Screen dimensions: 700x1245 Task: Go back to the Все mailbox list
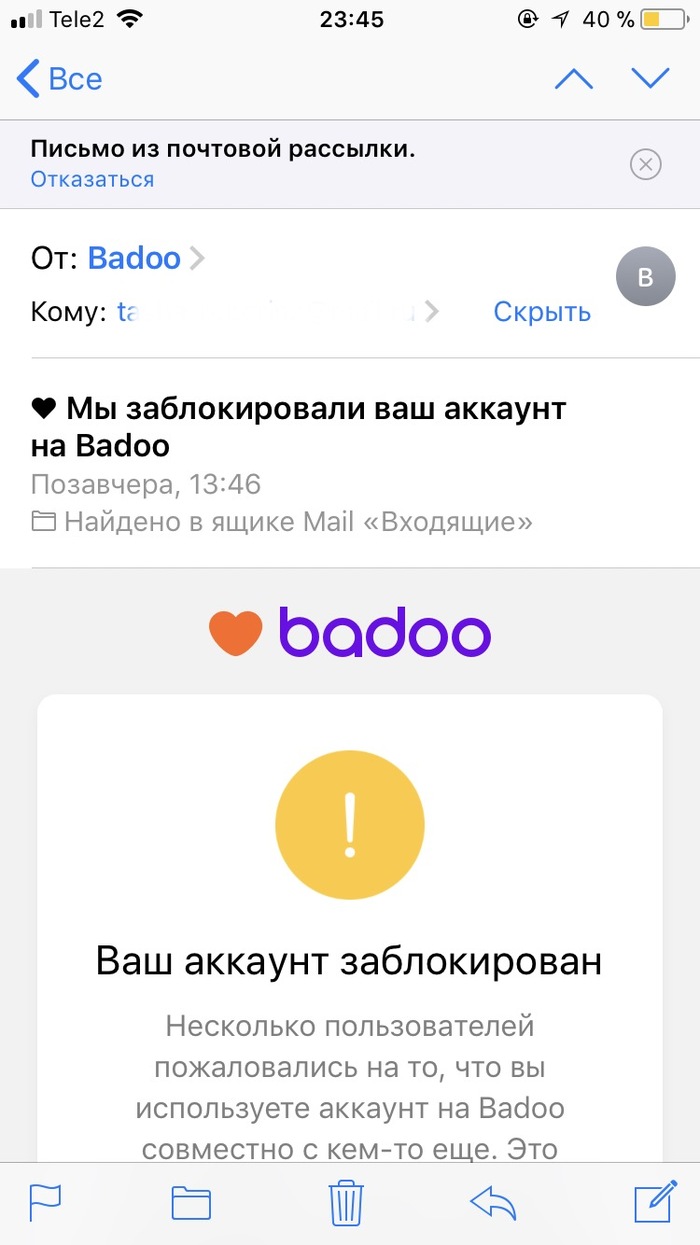(61, 79)
